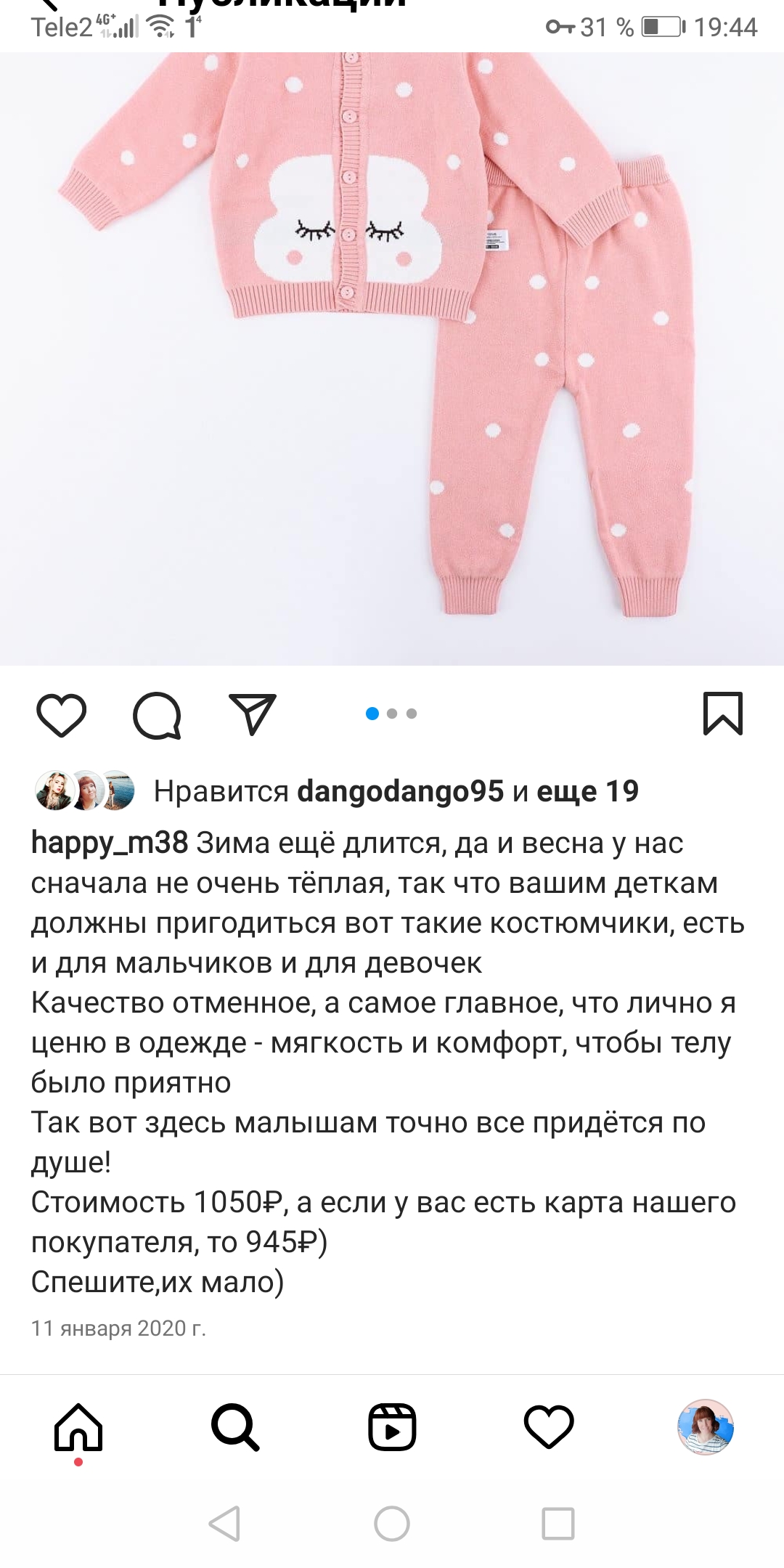Open my profile tab avatar
The image size is (784, 1568).
pos(706,1427)
